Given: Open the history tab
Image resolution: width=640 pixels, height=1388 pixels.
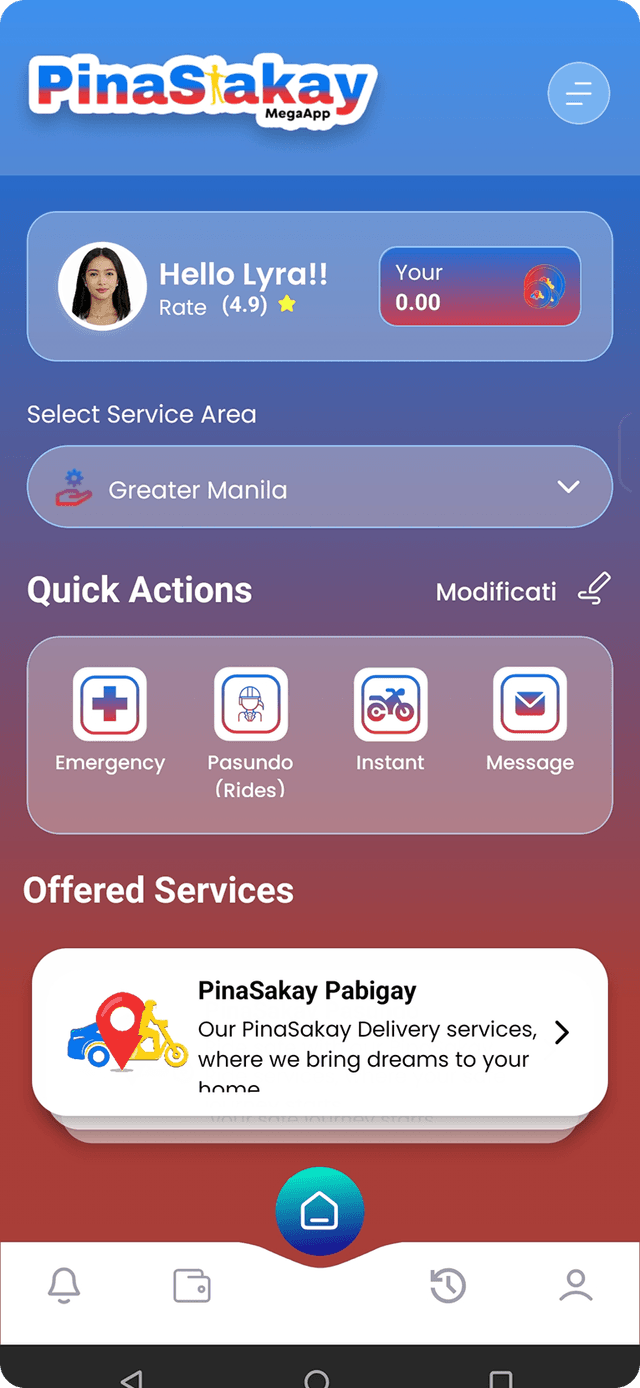Looking at the screenshot, I should pyautogui.click(x=448, y=1285).
